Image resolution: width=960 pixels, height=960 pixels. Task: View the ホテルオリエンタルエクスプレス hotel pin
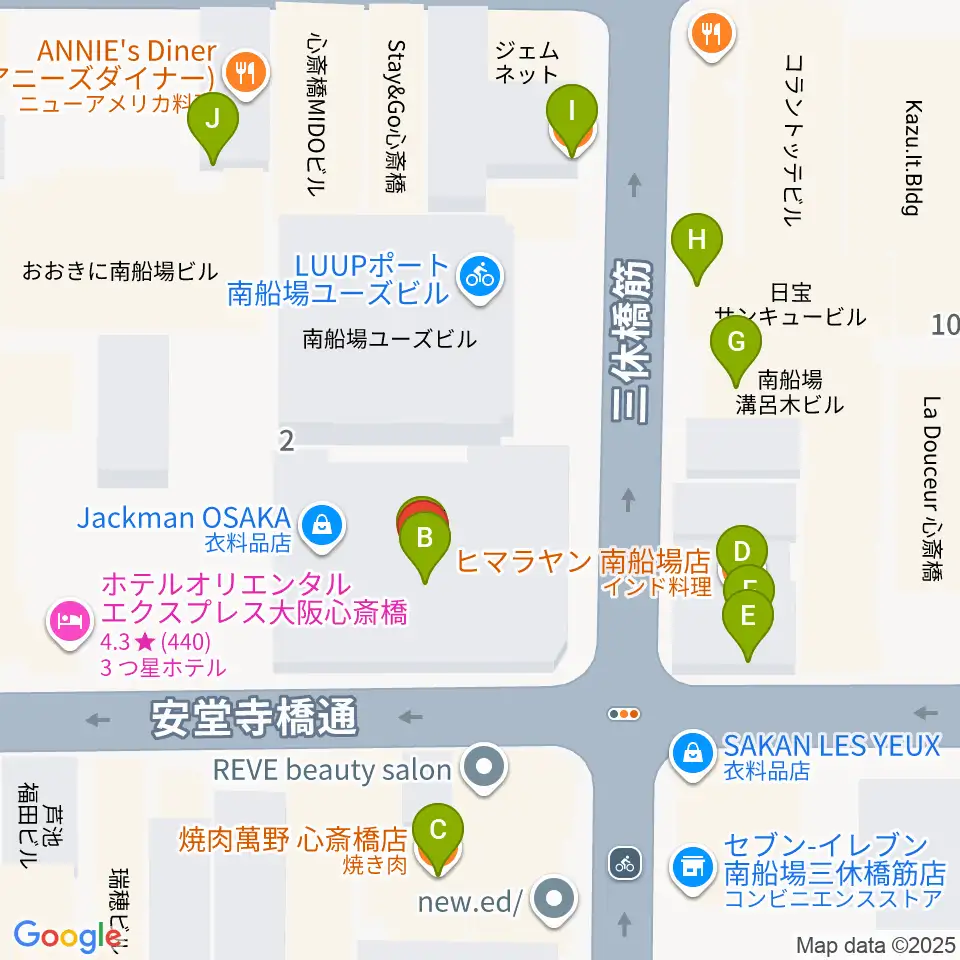point(69,621)
